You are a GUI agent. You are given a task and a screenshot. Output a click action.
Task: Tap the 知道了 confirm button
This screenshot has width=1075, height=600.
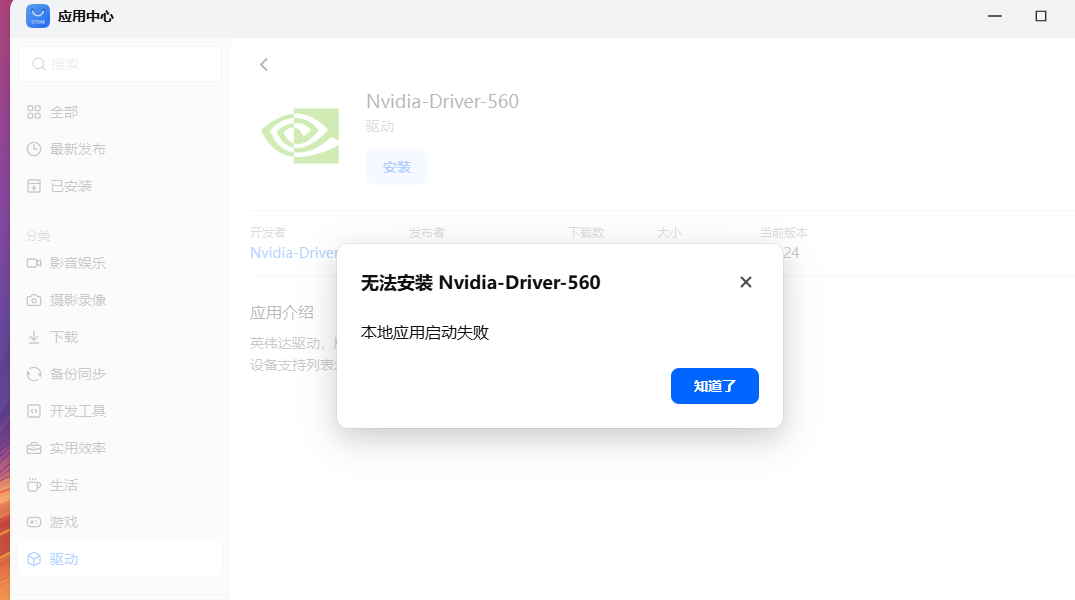[714, 386]
